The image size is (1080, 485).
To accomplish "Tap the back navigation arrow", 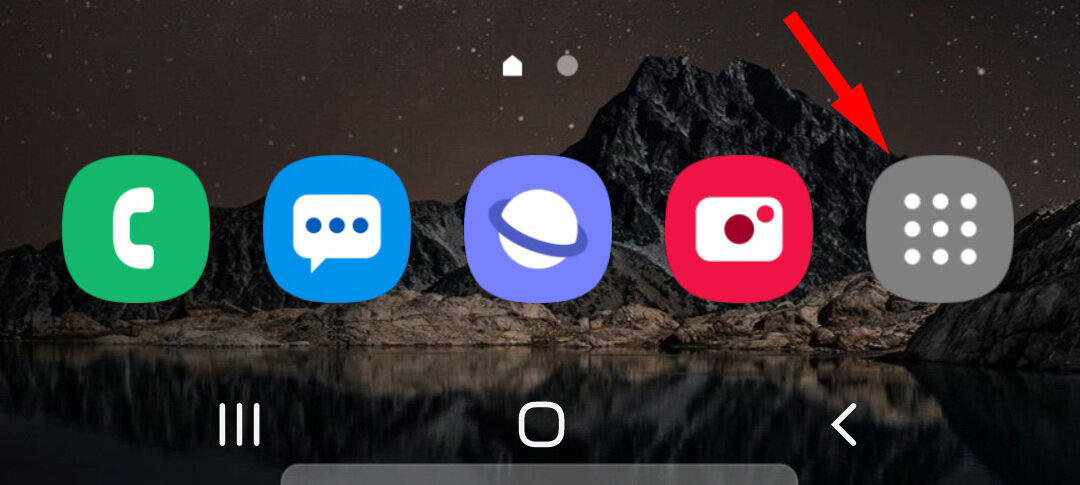I will click(844, 425).
